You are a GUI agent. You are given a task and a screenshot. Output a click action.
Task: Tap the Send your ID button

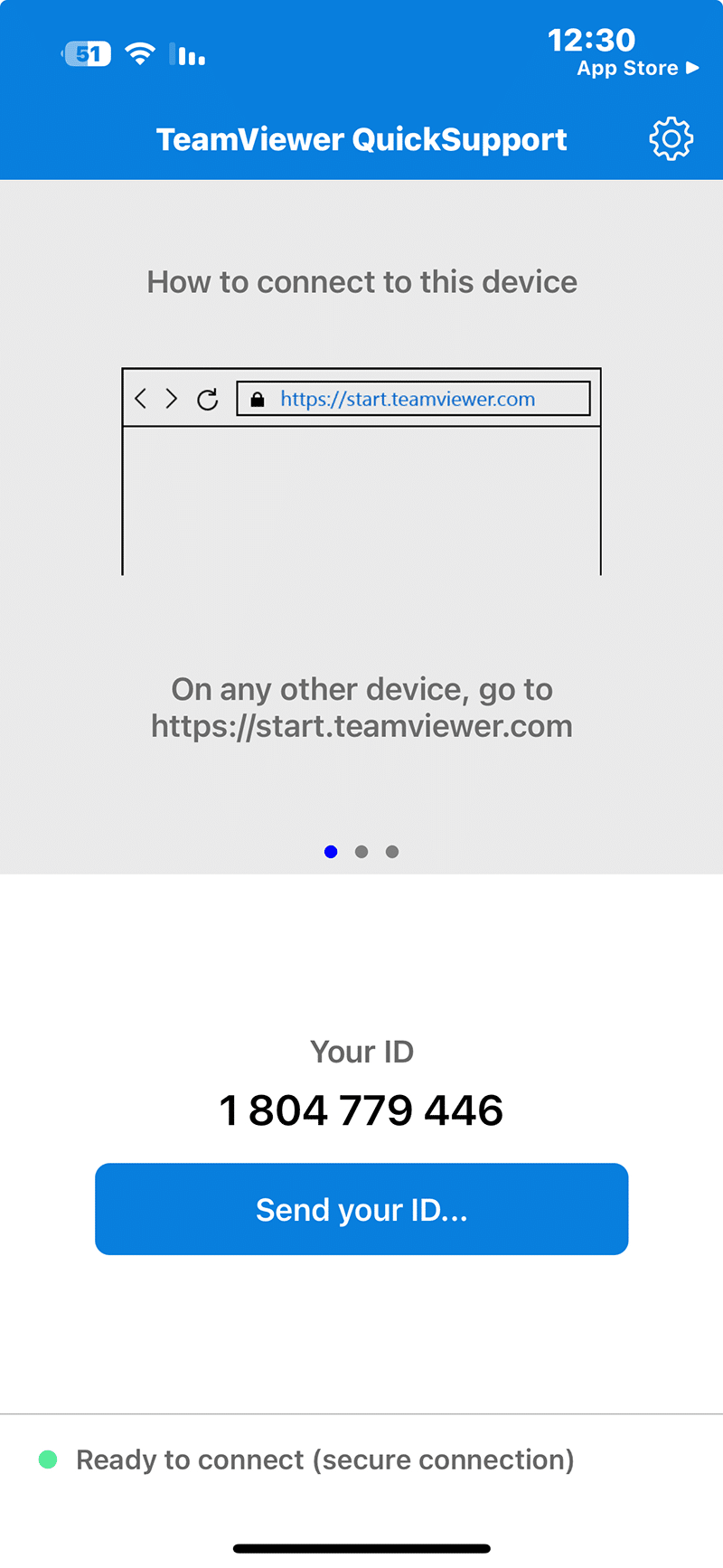(361, 1209)
